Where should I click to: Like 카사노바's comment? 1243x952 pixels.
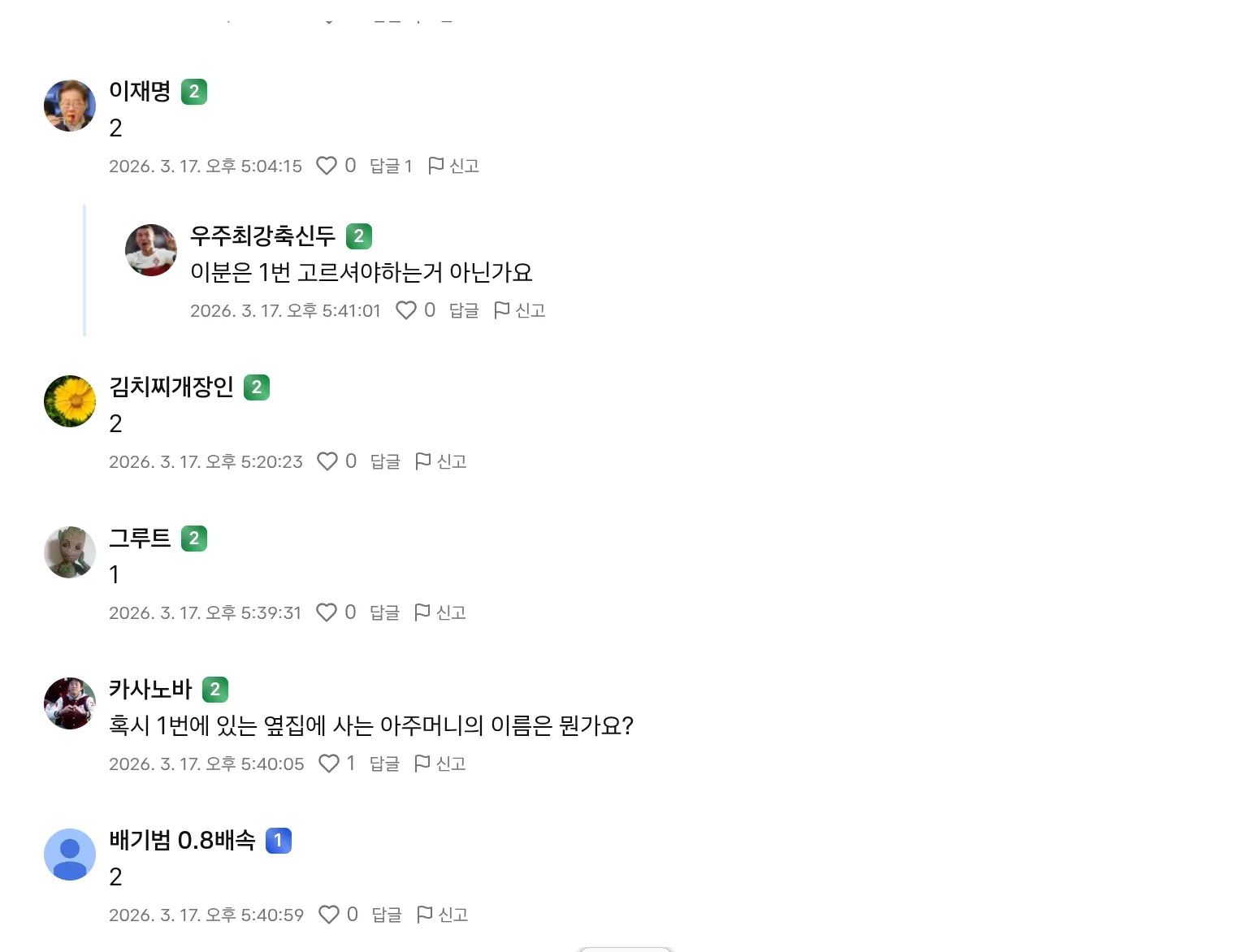pos(329,764)
